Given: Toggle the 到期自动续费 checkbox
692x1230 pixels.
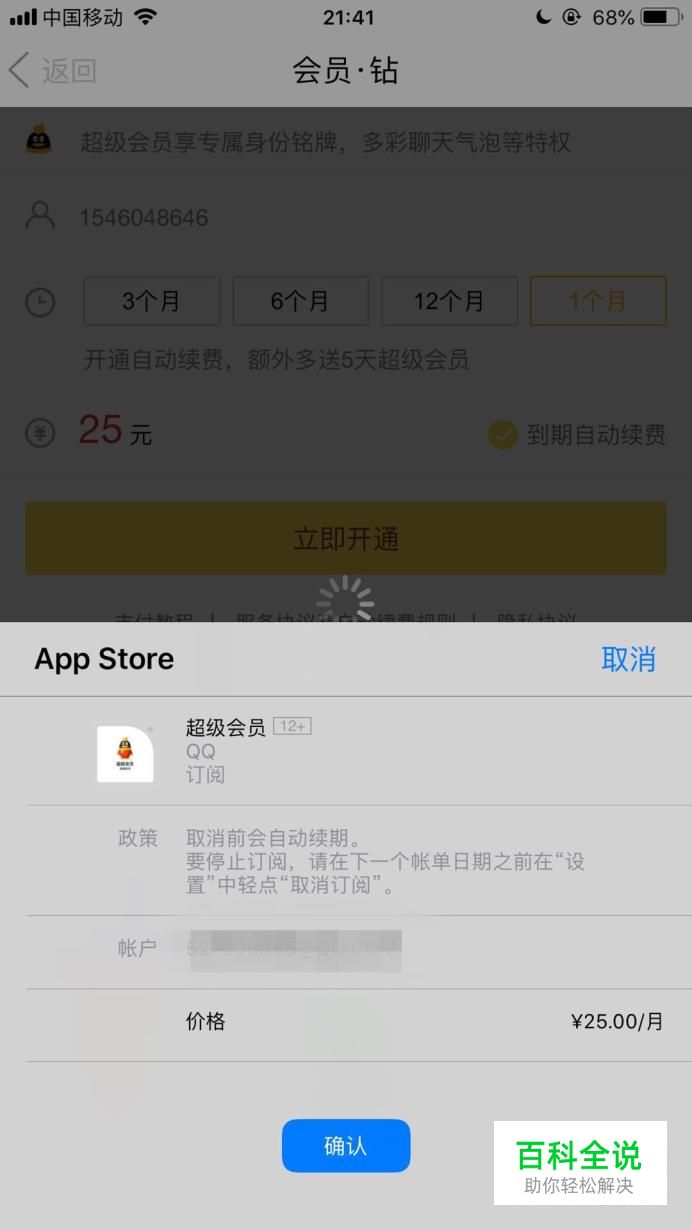Looking at the screenshot, I should coord(502,435).
